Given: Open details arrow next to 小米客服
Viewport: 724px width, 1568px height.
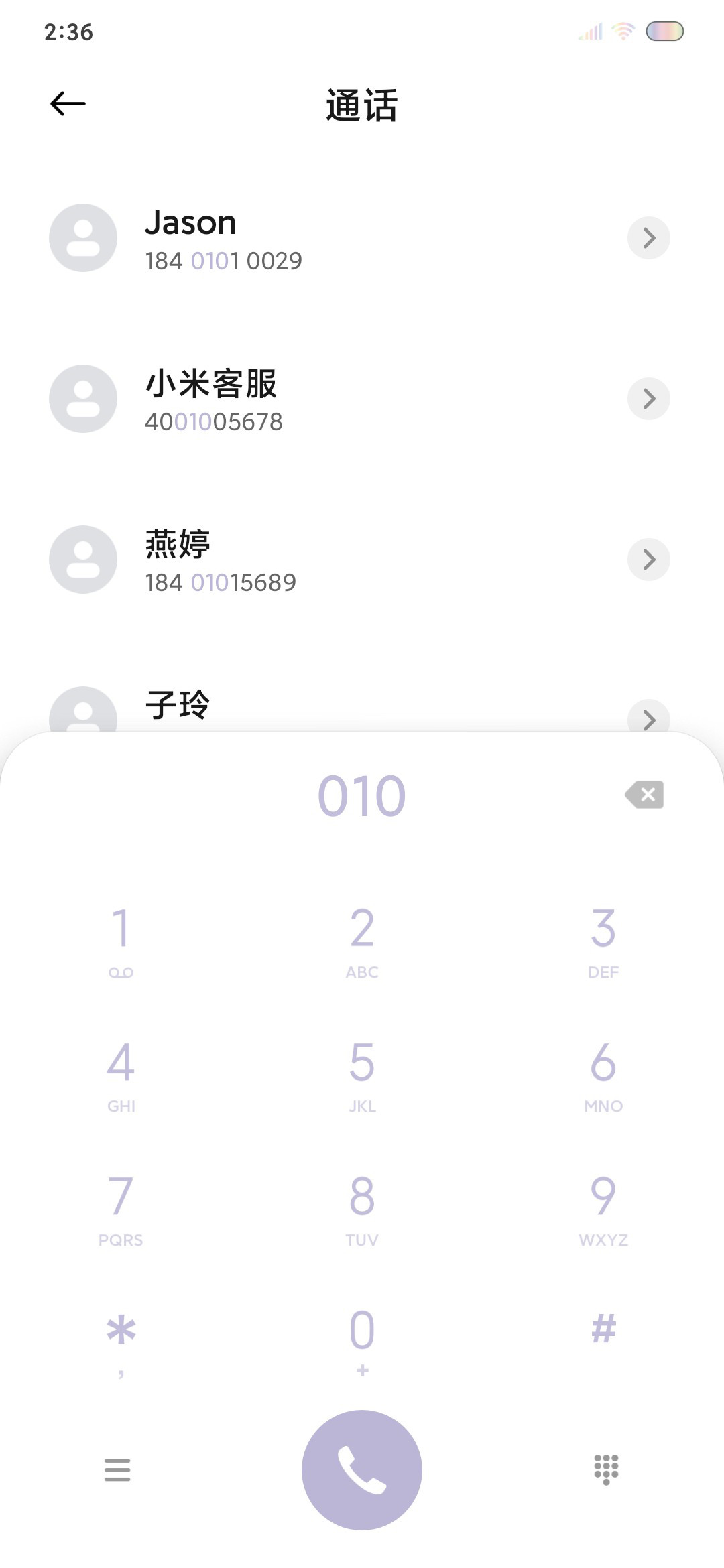Looking at the screenshot, I should (x=648, y=399).
